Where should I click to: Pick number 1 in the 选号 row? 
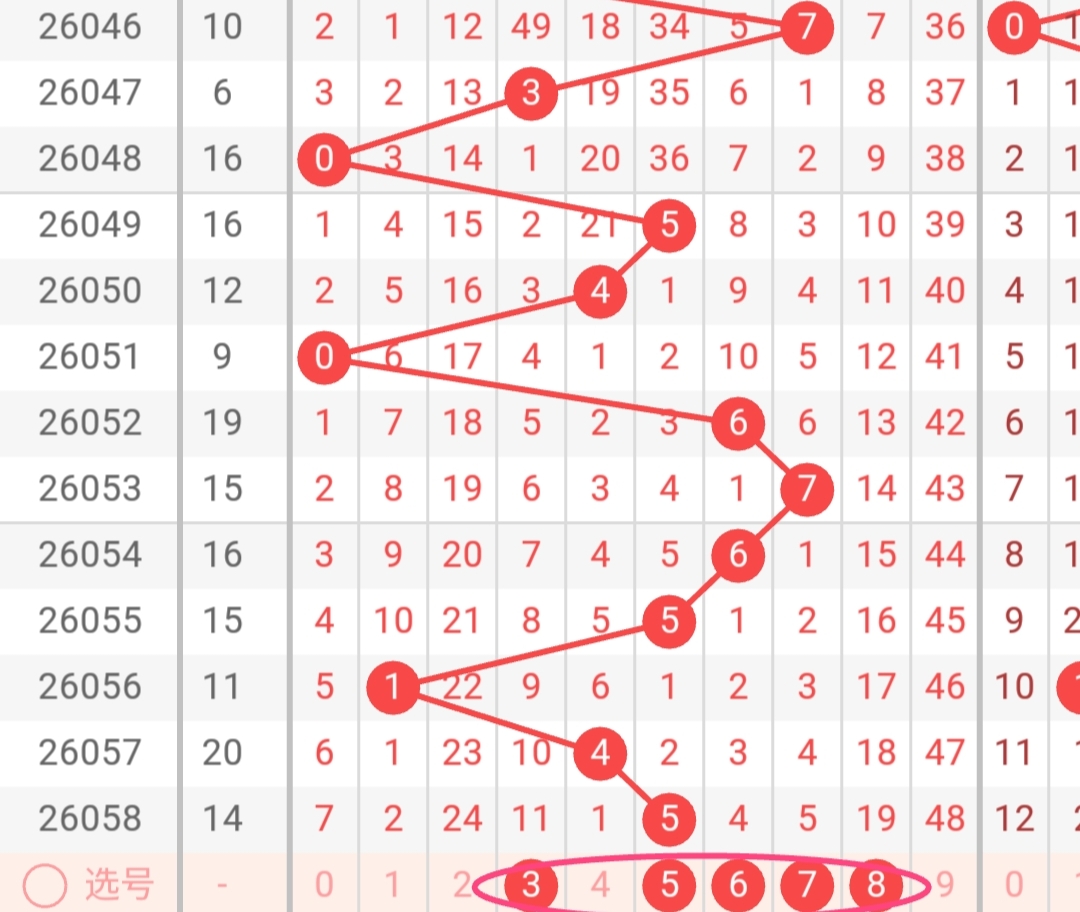(393, 884)
